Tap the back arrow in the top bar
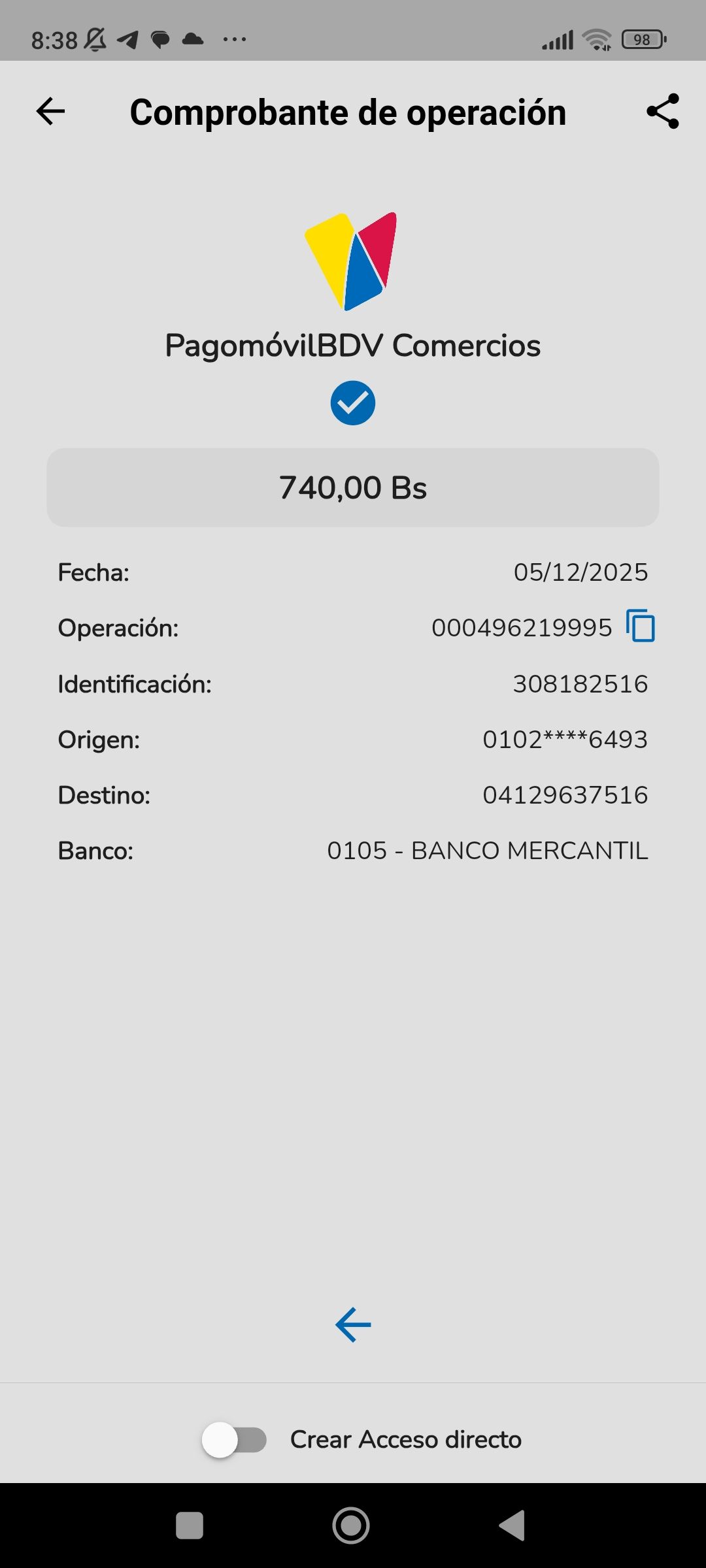 50,111
